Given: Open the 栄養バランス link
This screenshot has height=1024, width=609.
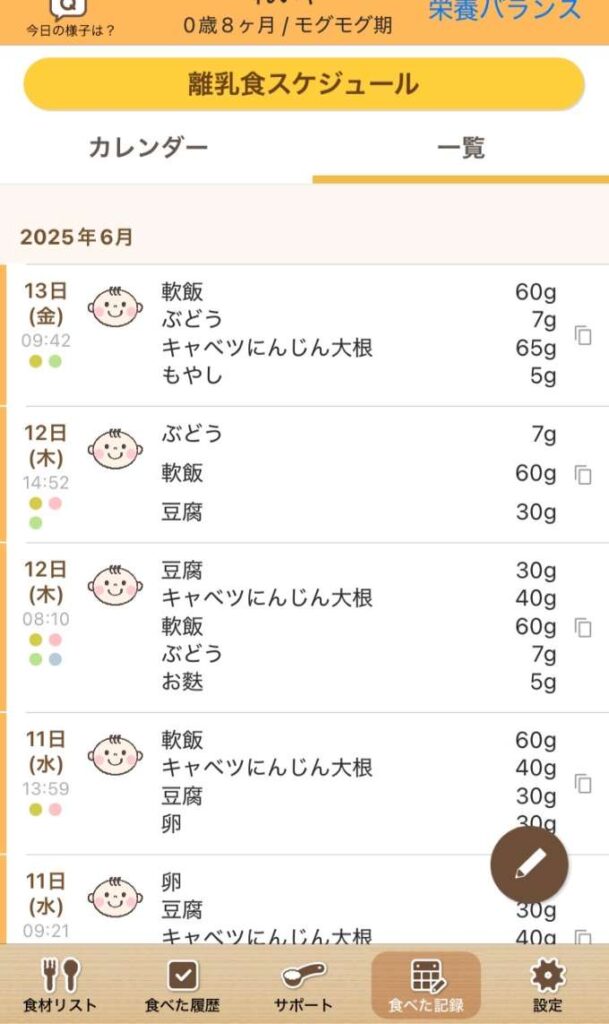Looking at the screenshot, I should click(505, 11).
